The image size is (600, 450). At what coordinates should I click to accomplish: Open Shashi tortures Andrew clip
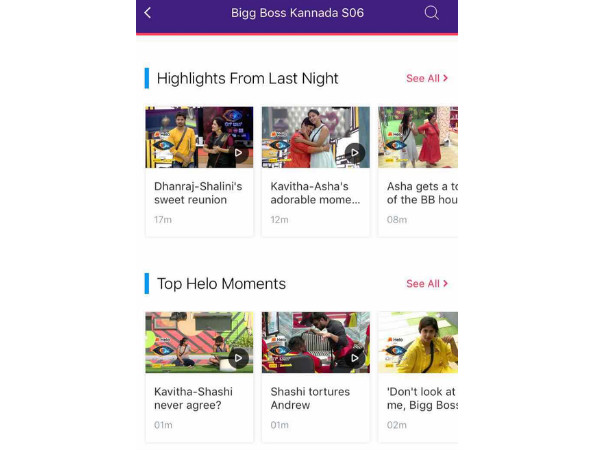point(315,343)
